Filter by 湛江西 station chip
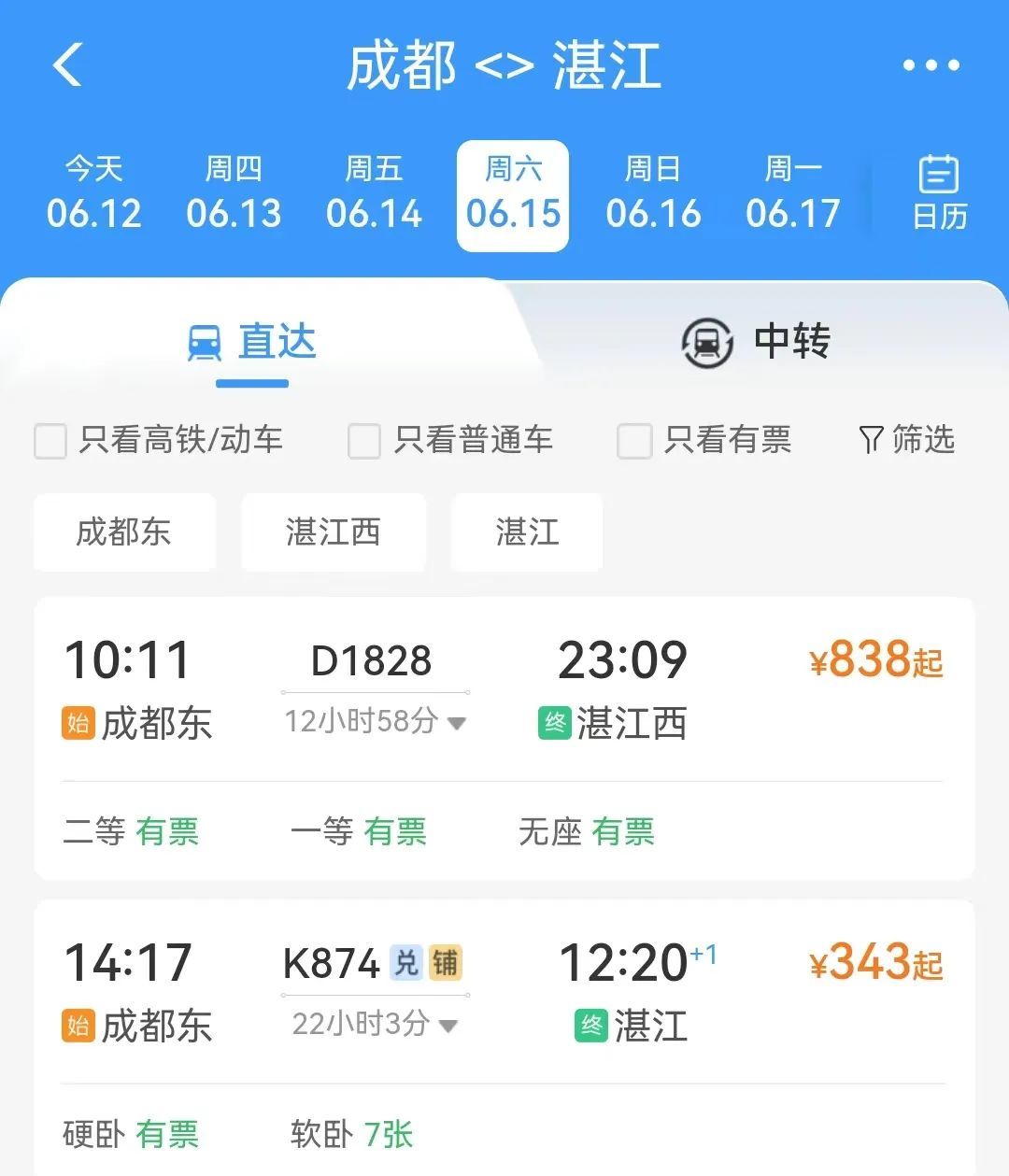1009x1176 pixels. pos(334,532)
